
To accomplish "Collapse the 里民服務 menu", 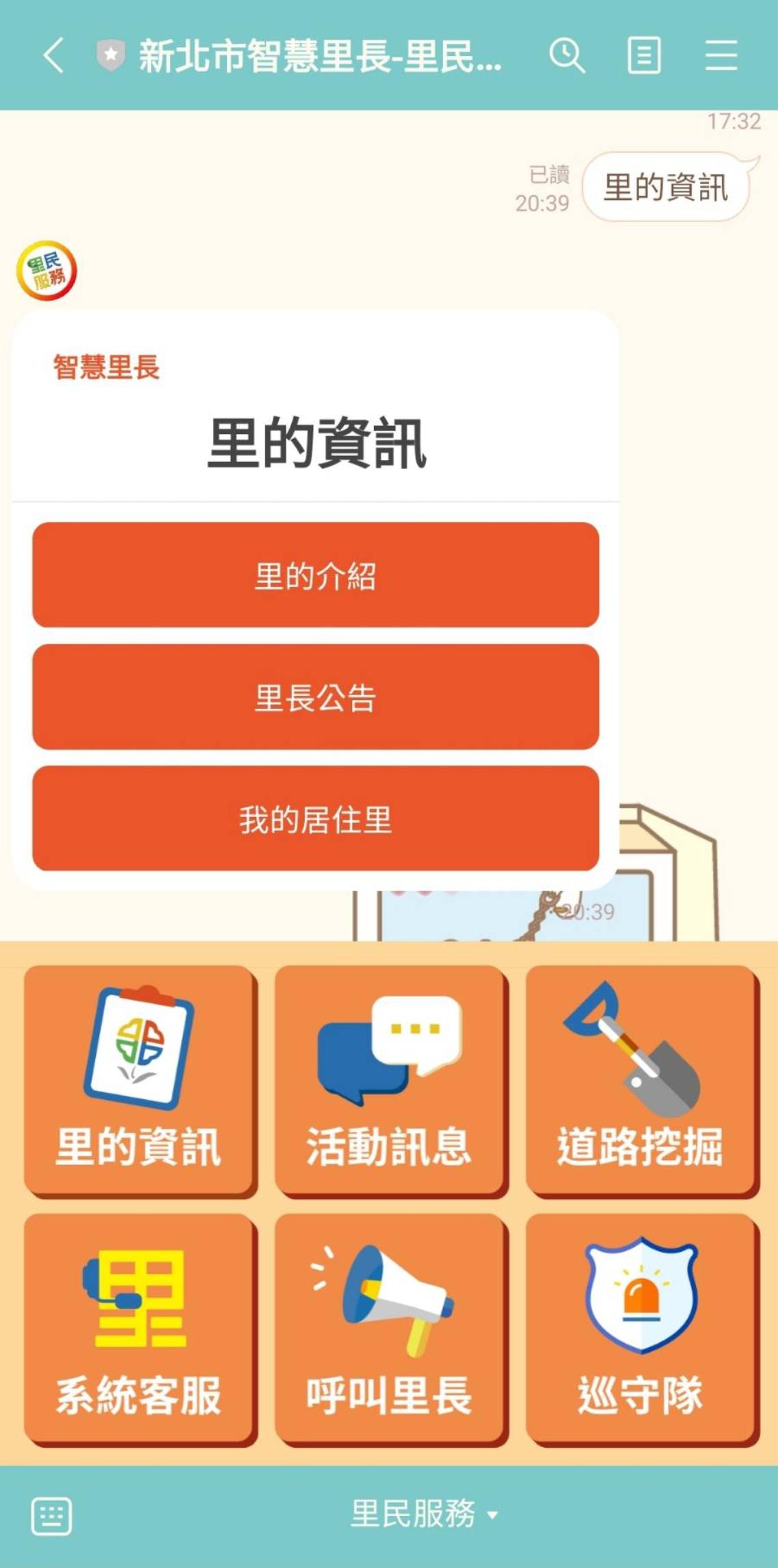I will 424,1514.
